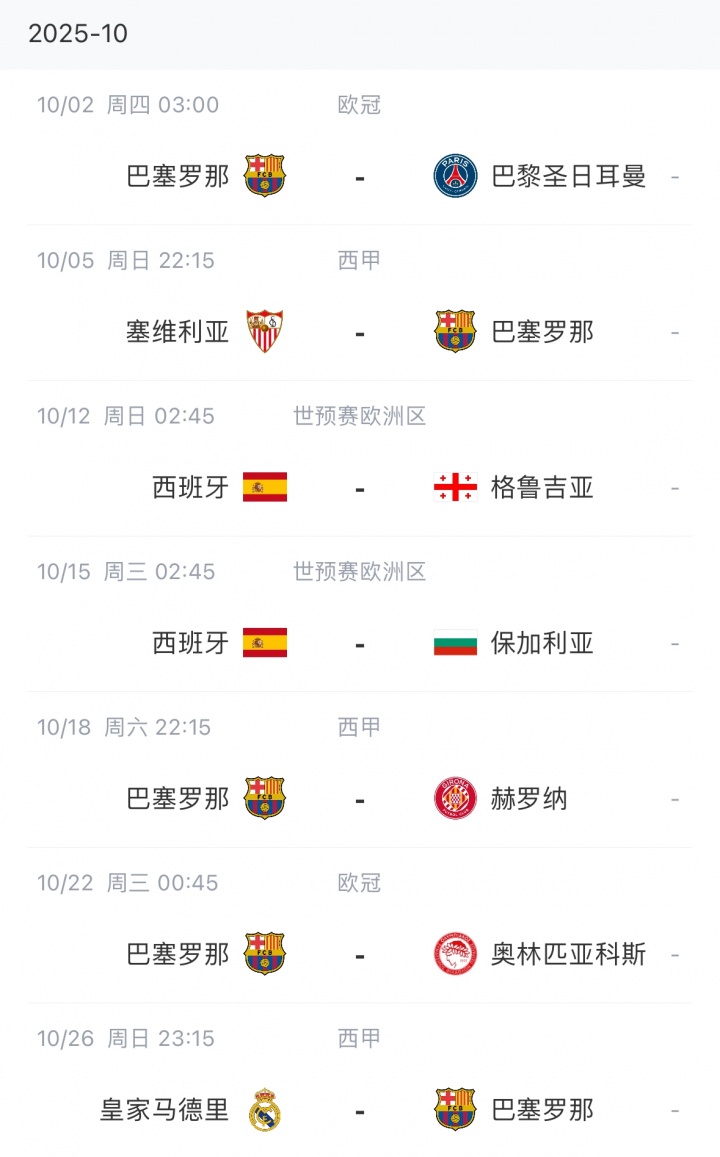Open the Real Madrid vs Barcelona match
The image size is (720, 1157).
[360, 1109]
